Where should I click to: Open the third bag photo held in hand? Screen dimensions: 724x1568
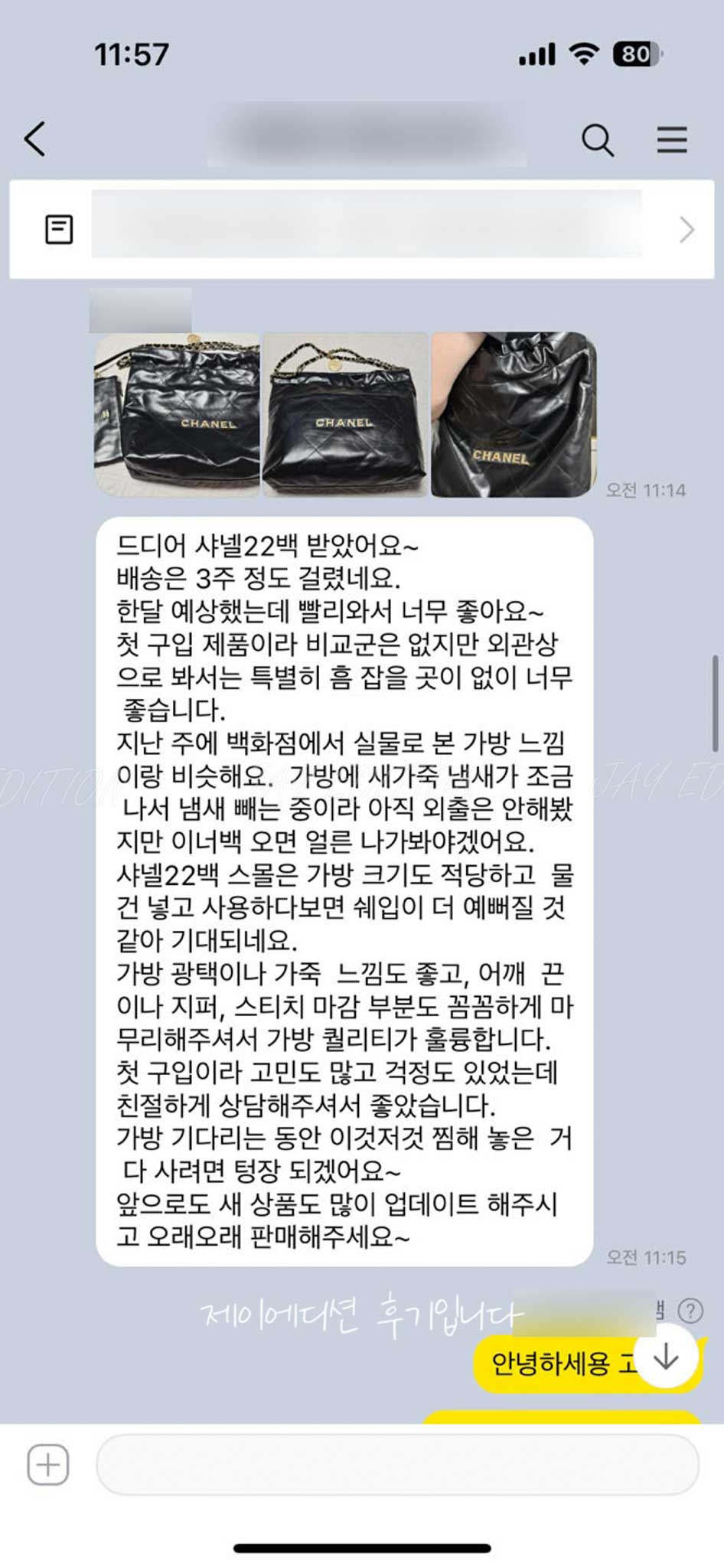click(x=514, y=415)
